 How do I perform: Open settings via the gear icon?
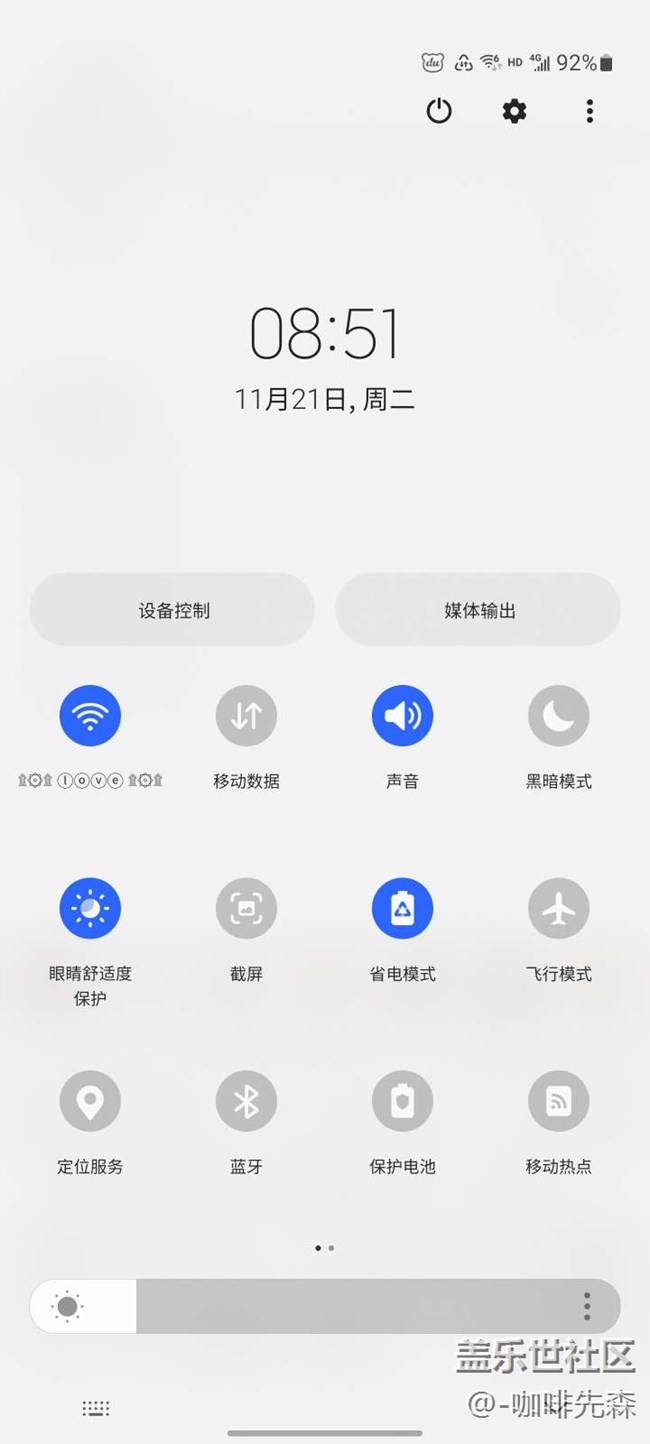click(x=514, y=111)
